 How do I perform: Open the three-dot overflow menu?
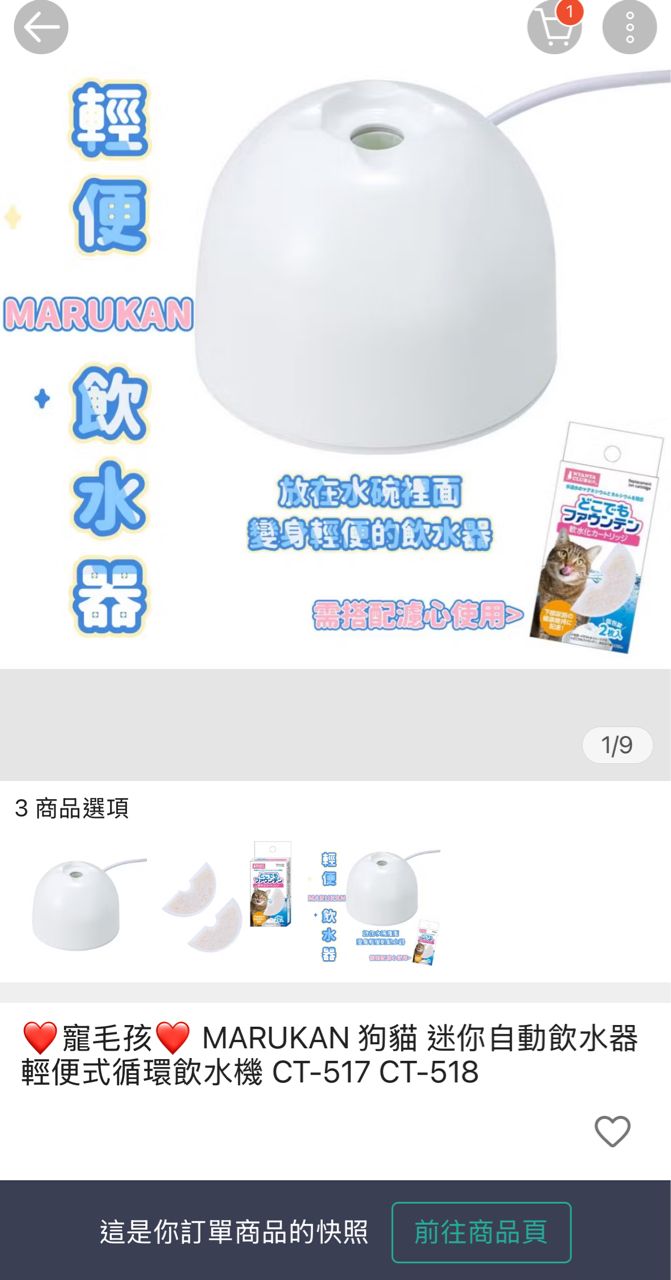pyautogui.click(x=629, y=28)
